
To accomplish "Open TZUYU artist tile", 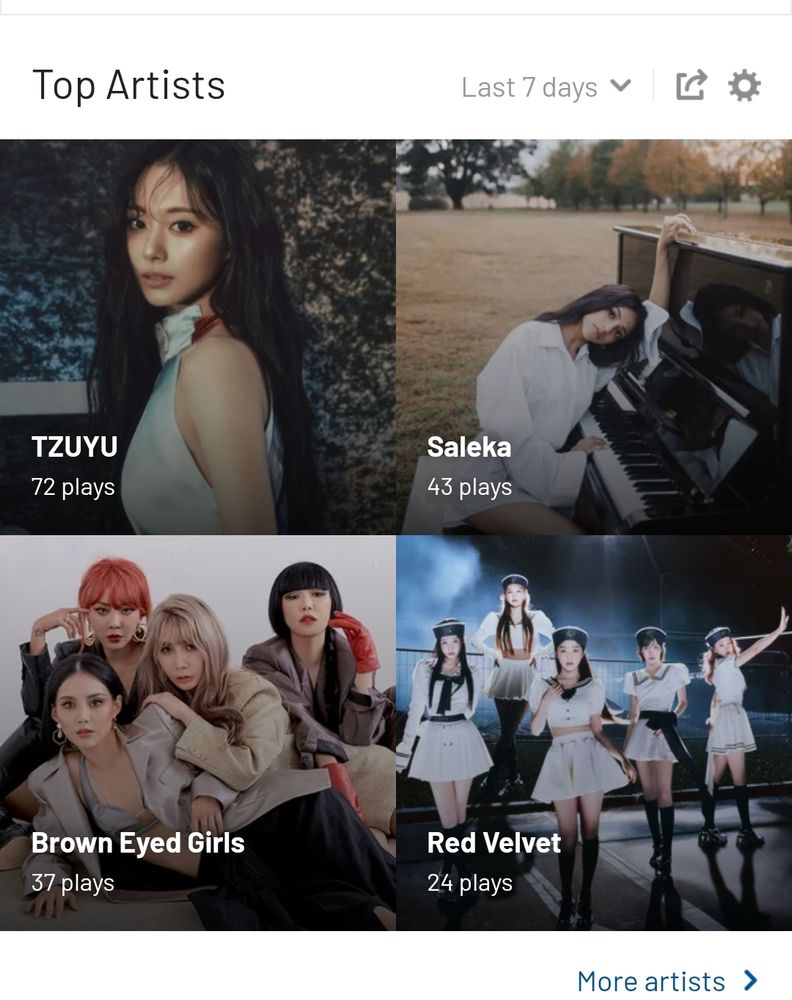I will coord(198,337).
